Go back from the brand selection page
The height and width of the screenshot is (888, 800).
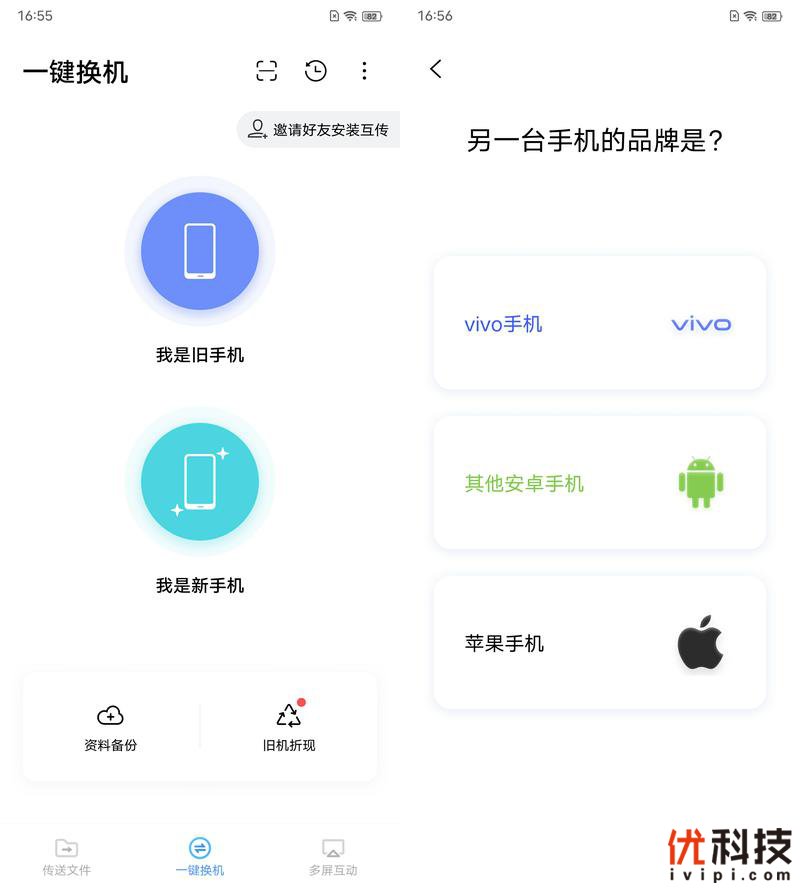click(x=436, y=69)
